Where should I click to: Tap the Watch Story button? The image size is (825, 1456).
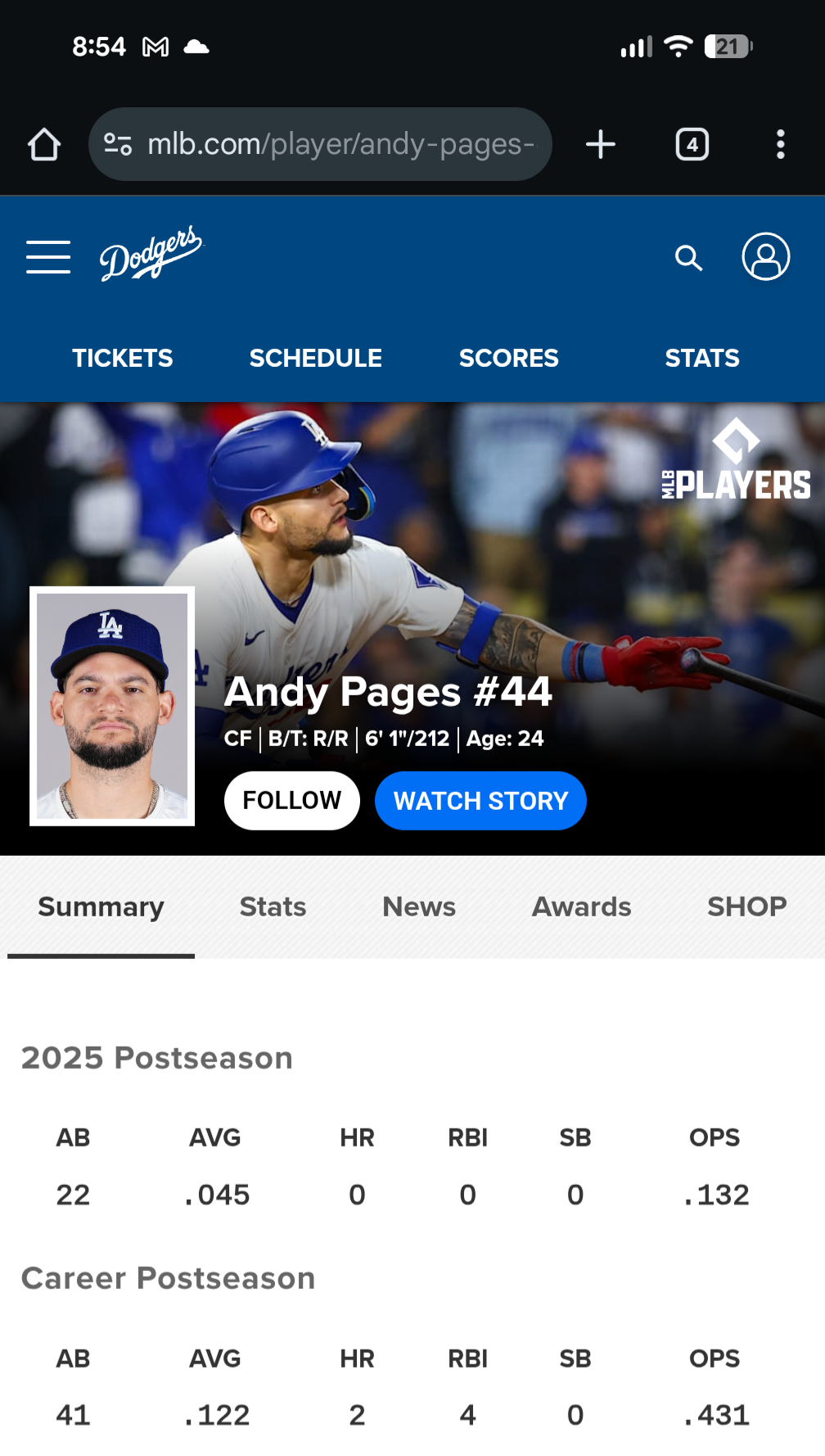click(480, 800)
